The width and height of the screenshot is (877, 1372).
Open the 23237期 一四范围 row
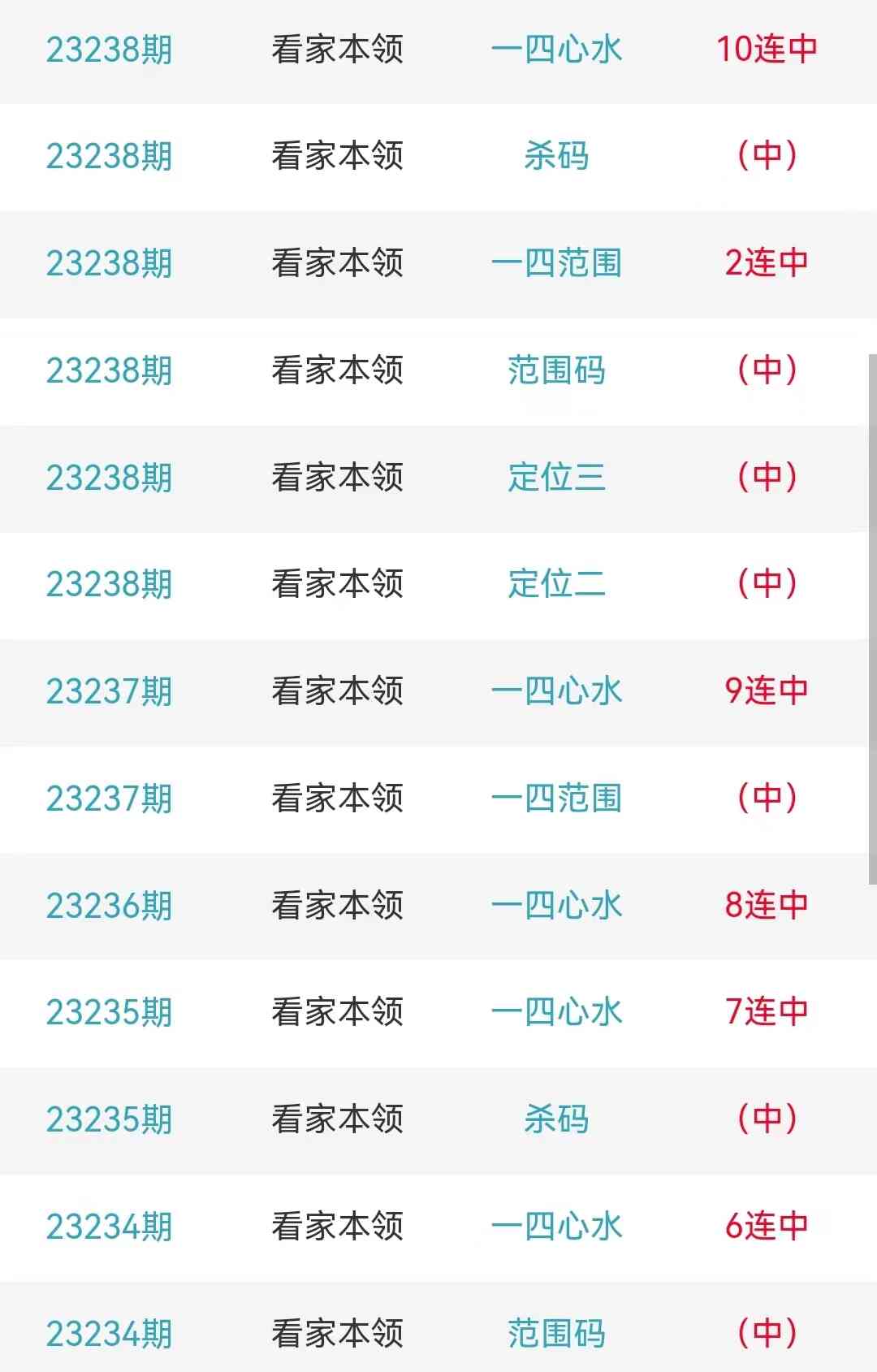(x=556, y=799)
